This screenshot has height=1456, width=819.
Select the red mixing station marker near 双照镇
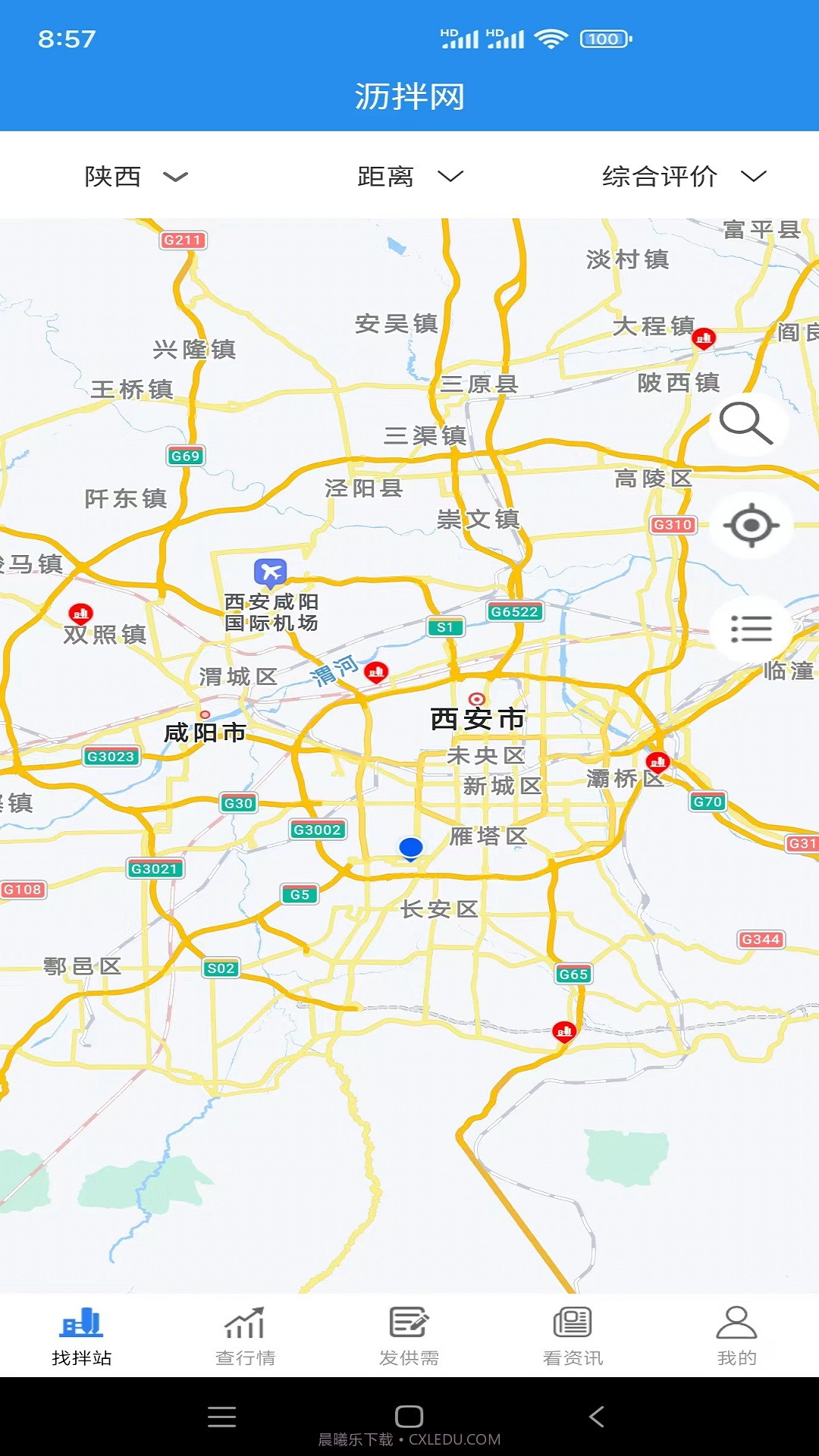[83, 614]
